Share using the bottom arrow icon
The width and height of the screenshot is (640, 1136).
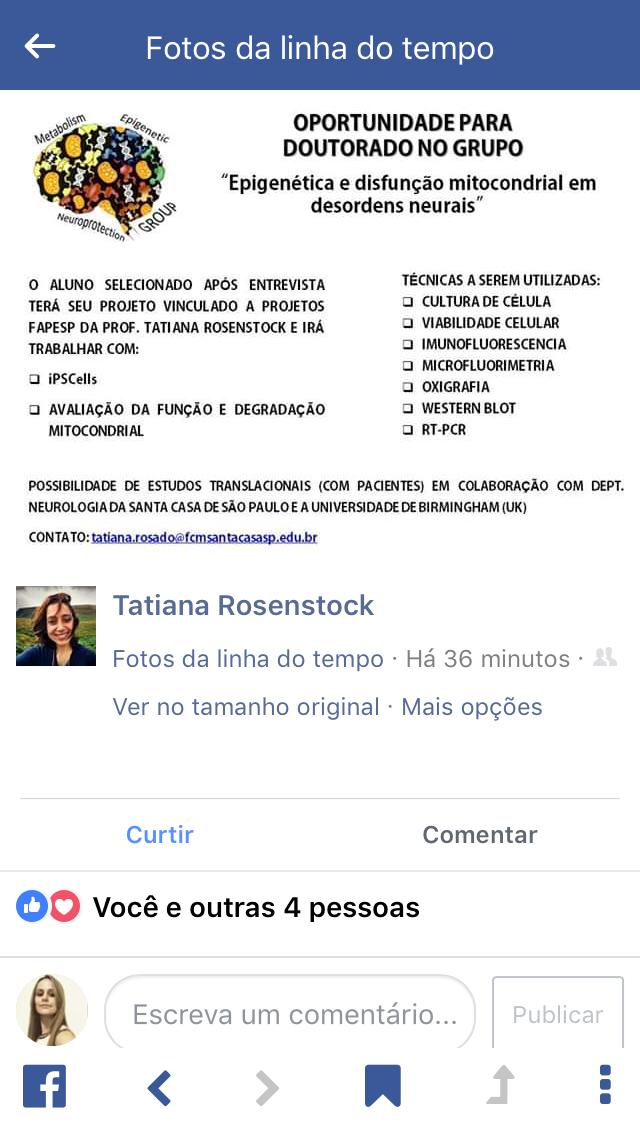501,1085
